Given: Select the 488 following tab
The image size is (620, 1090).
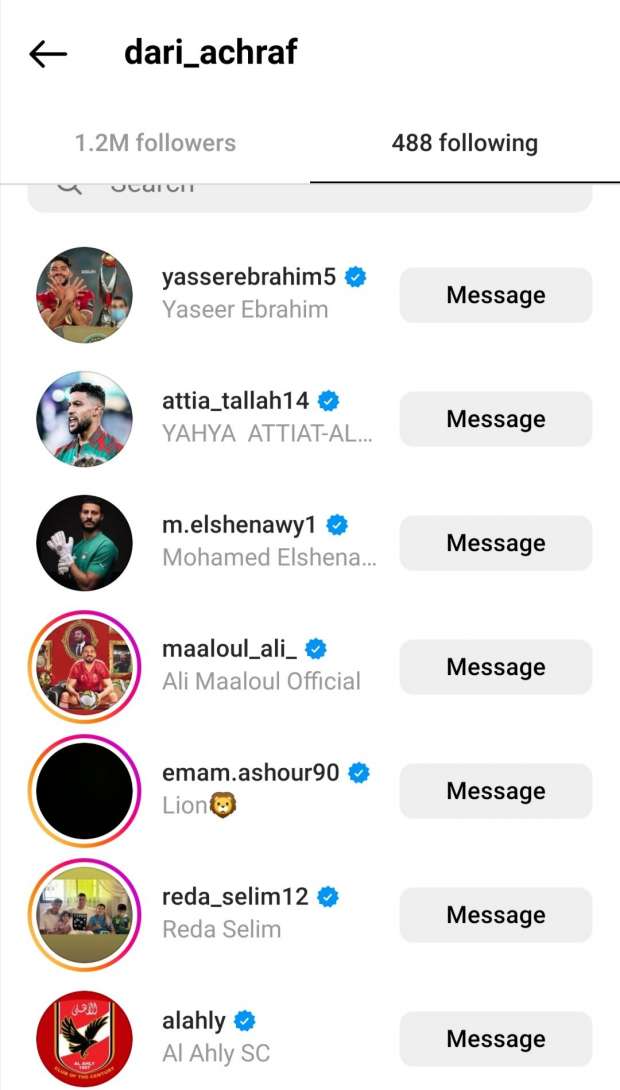Looking at the screenshot, I should coord(464,143).
